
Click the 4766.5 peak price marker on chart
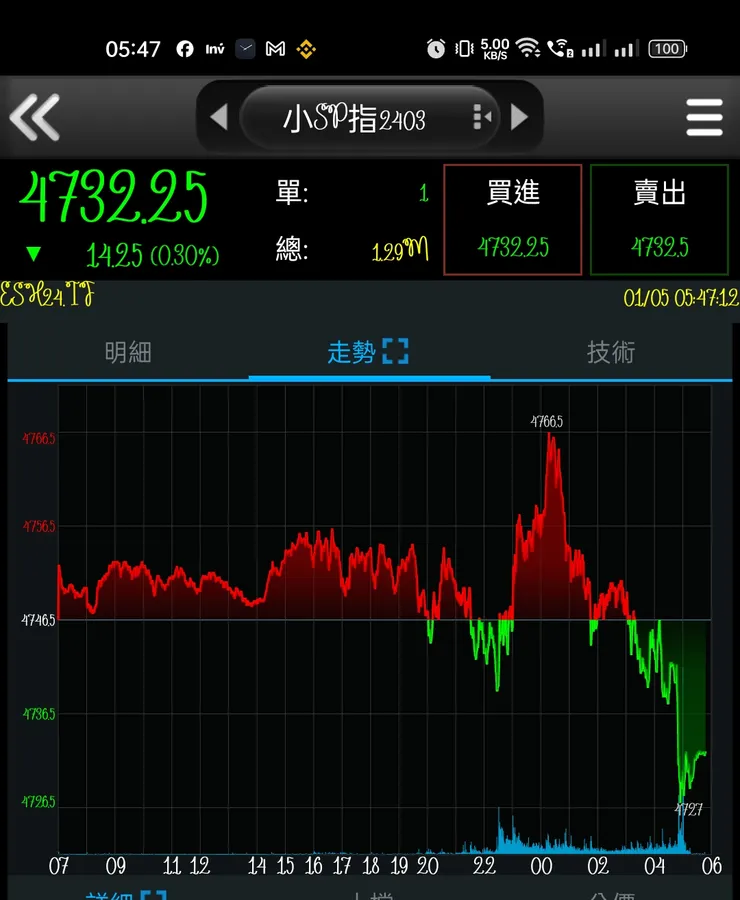pyautogui.click(x=545, y=421)
